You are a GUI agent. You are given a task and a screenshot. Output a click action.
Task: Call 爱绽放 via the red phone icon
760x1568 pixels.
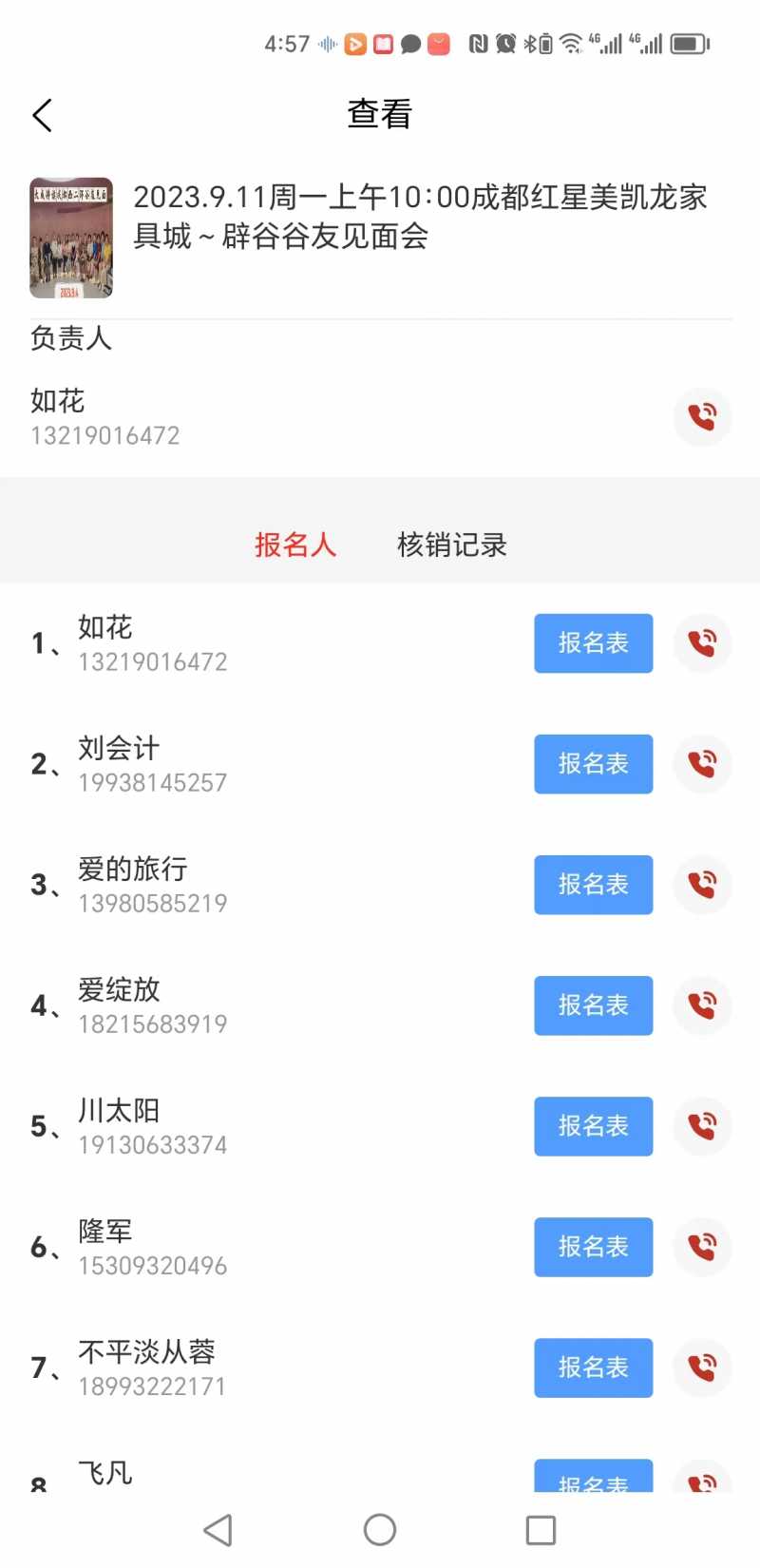pyautogui.click(x=702, y=1005)
